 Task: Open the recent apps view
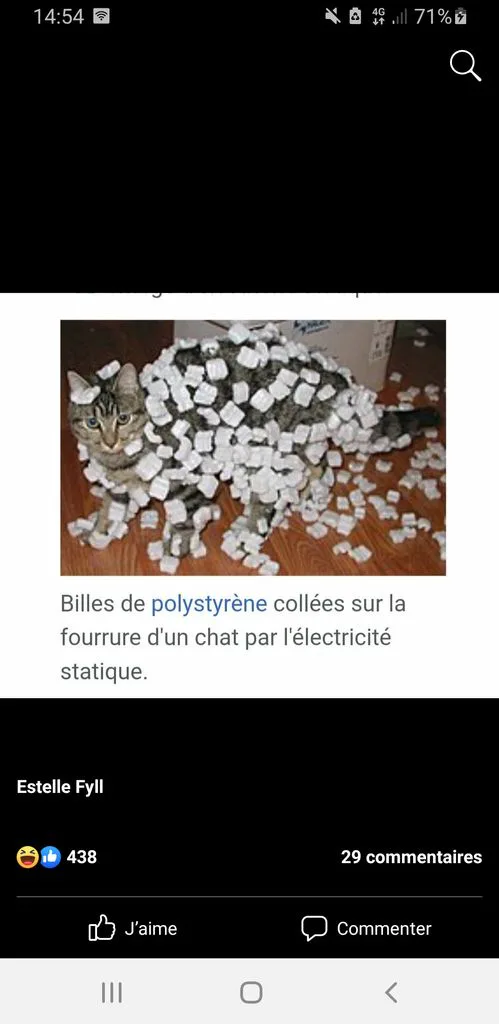tap(112, 993)
